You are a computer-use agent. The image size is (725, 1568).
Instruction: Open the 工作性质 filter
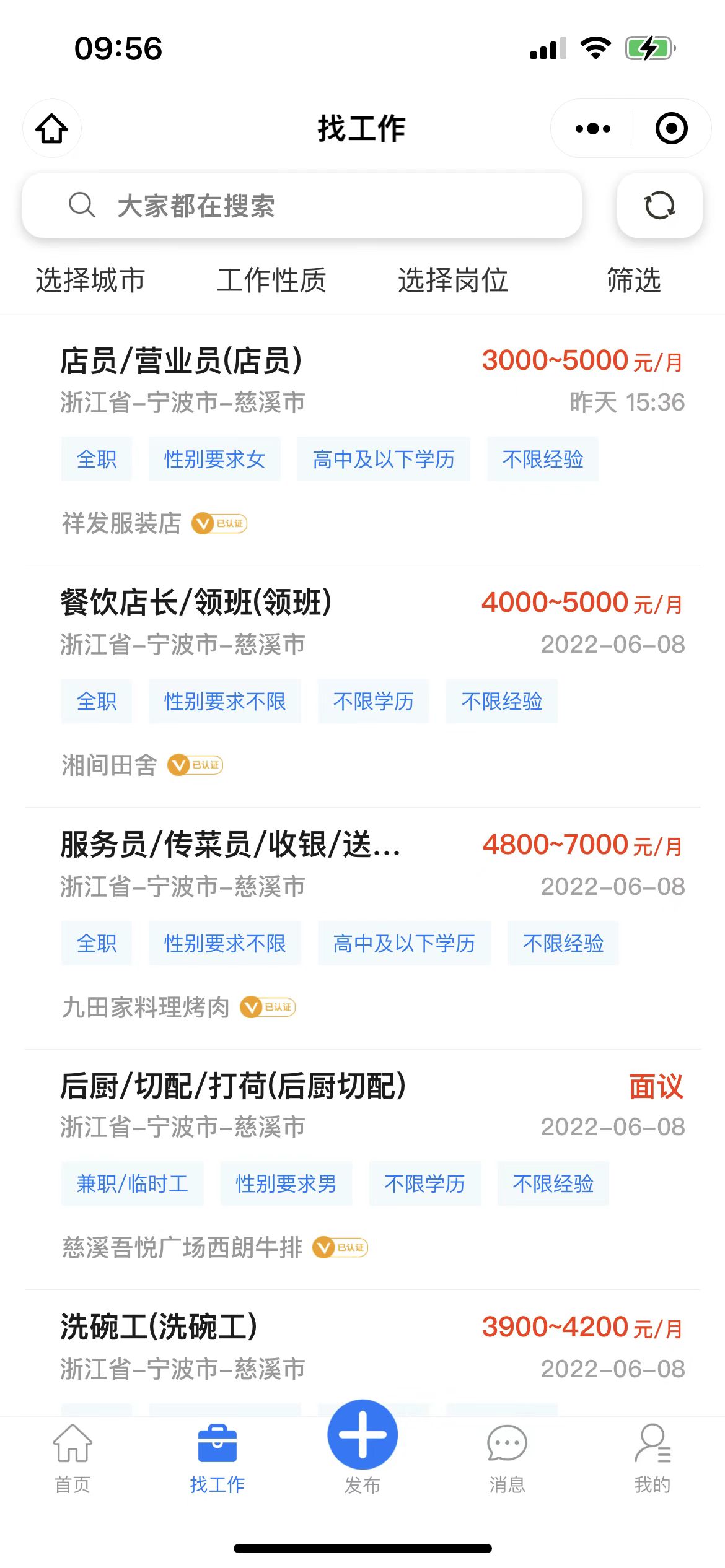tap(271, 280)
